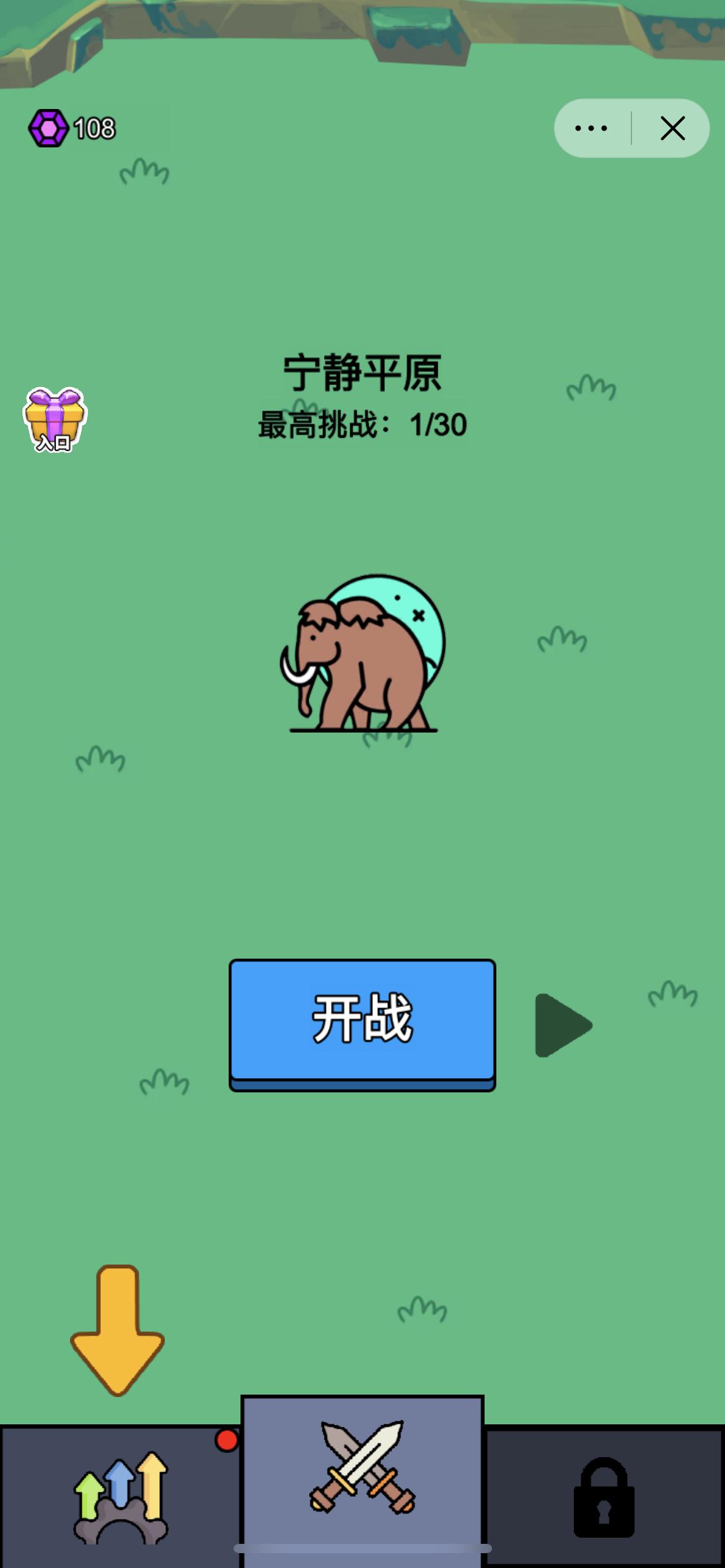Open the mini-program three-dot menu
Viewport: 725px width, 1568px height.
(591, 128)
